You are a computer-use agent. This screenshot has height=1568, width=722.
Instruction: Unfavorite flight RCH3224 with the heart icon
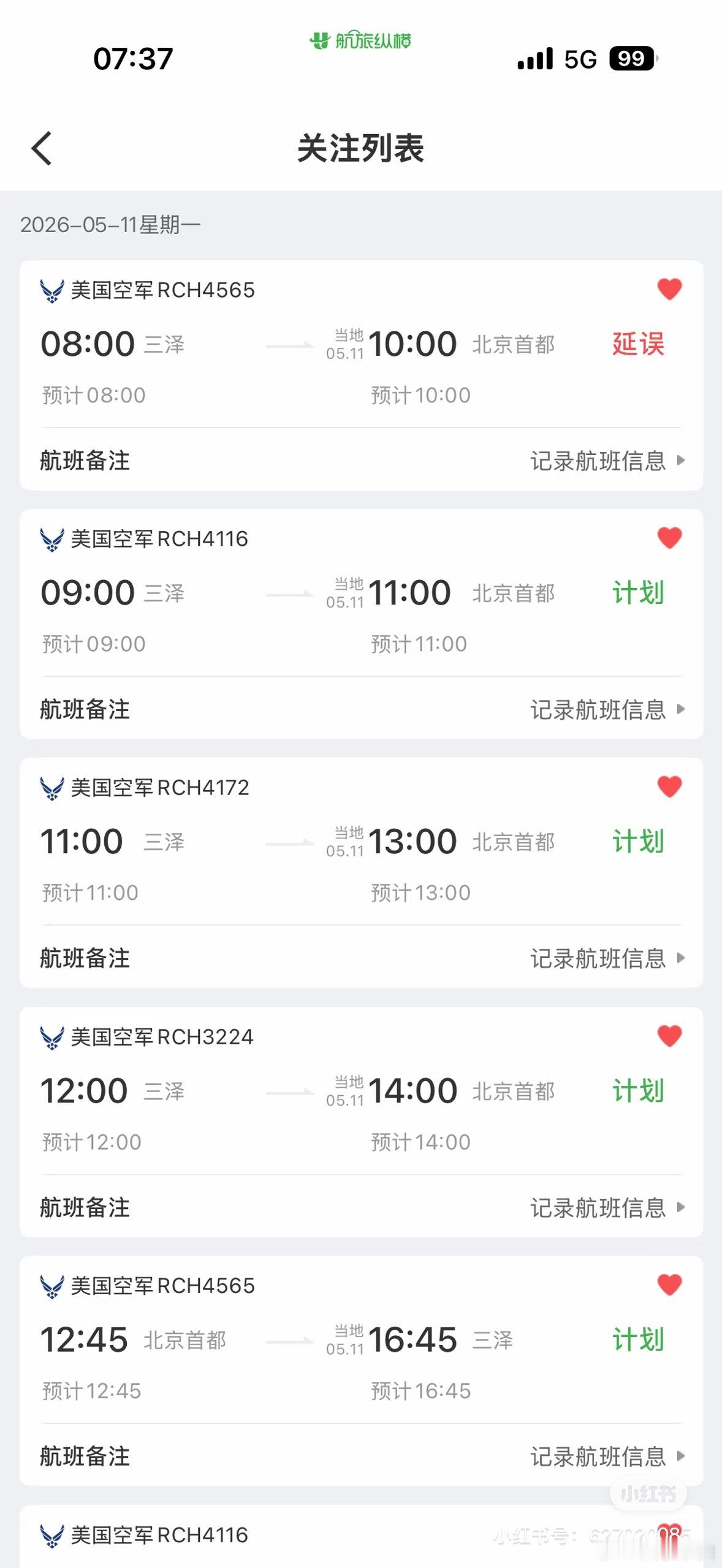pos(669,1036)
